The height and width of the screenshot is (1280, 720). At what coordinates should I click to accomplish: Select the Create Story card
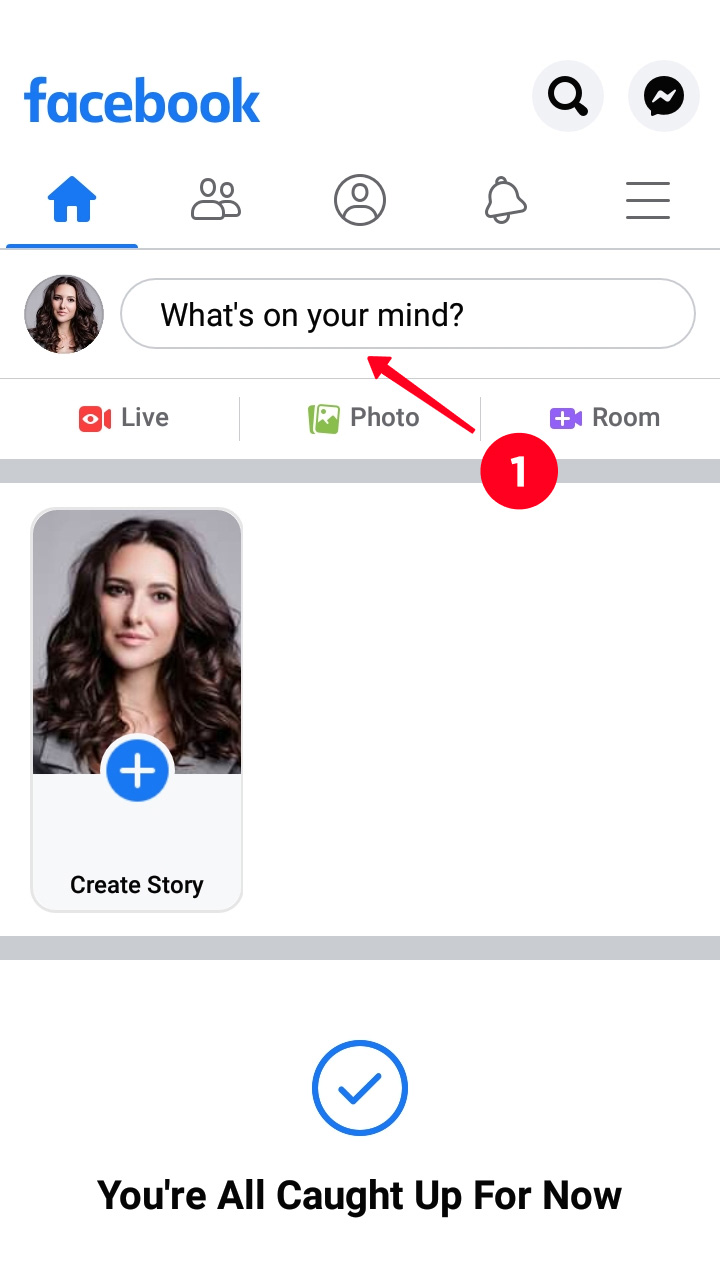[137, 710]
